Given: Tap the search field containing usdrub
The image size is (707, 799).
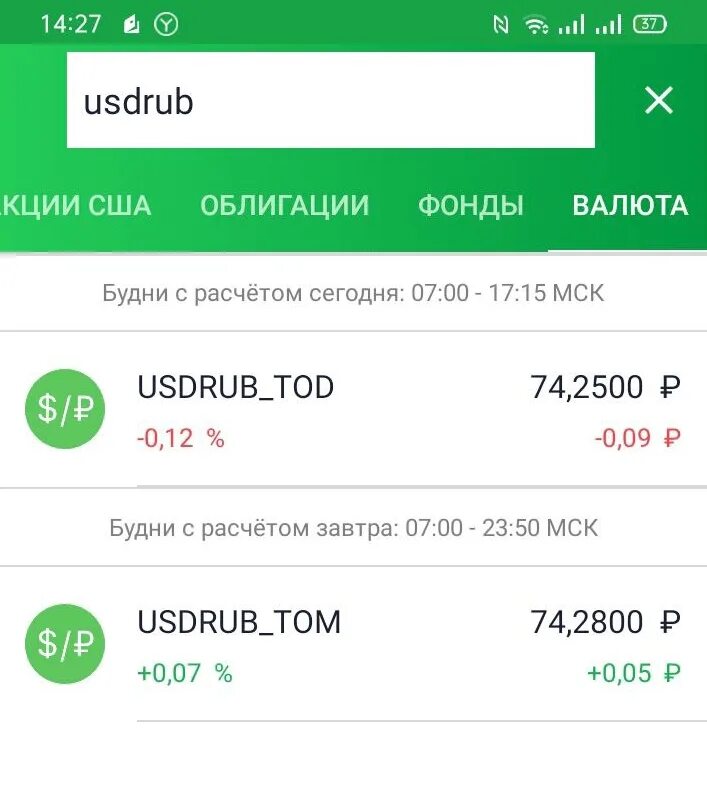Looking at the screenshot, I should click(330, 101).
